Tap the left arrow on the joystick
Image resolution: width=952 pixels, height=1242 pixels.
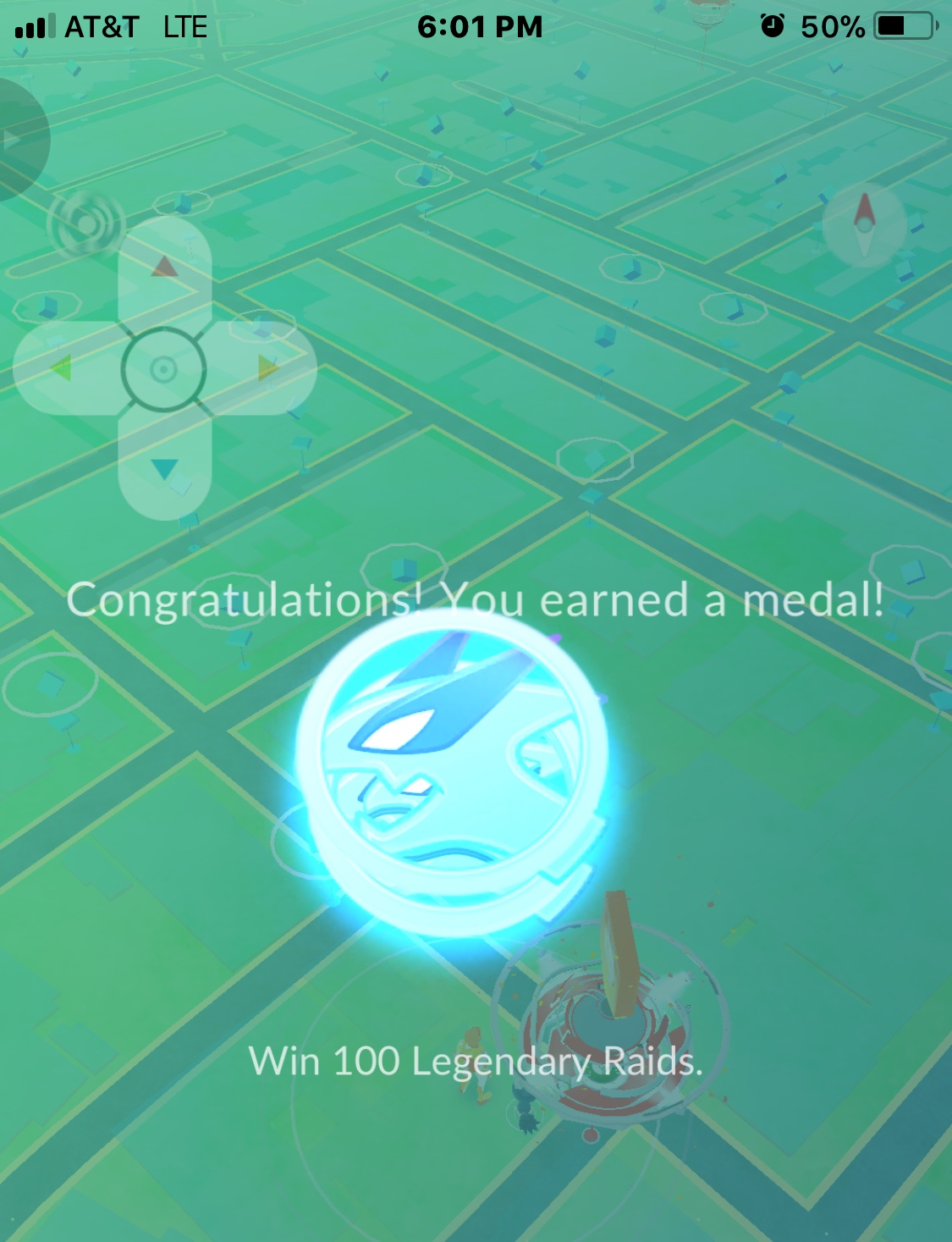point(60,368)
